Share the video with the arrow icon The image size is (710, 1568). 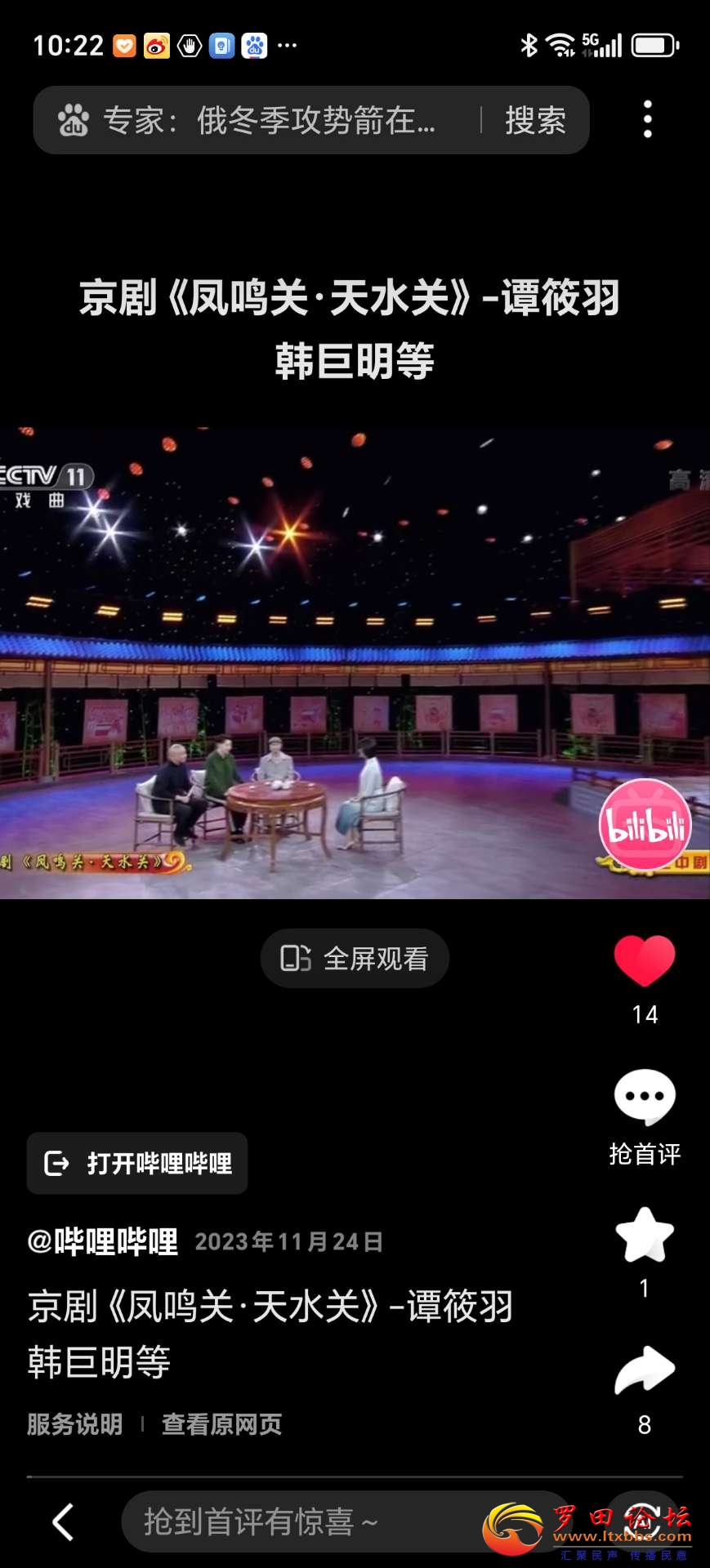tap(645, 1371)
